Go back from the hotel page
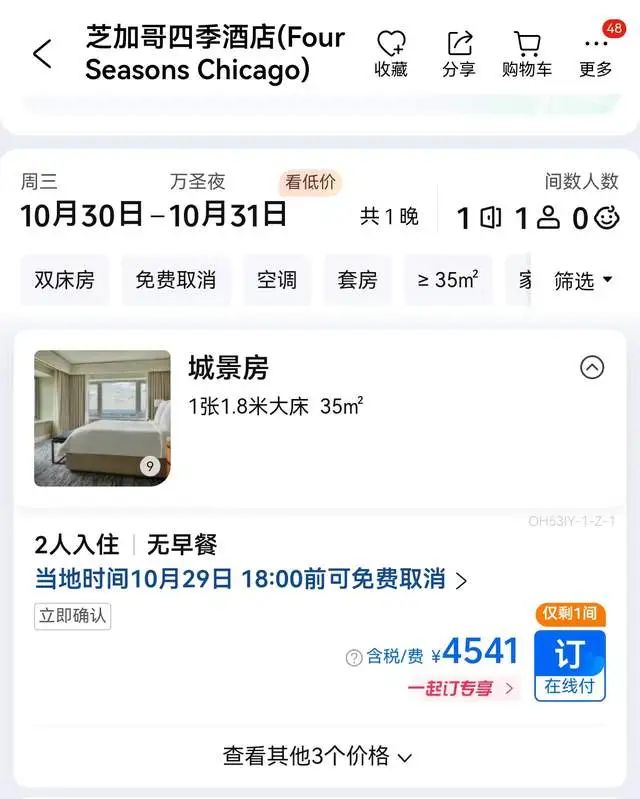The height and width of the screenshot is (799, 640). (x=42, y=54)
